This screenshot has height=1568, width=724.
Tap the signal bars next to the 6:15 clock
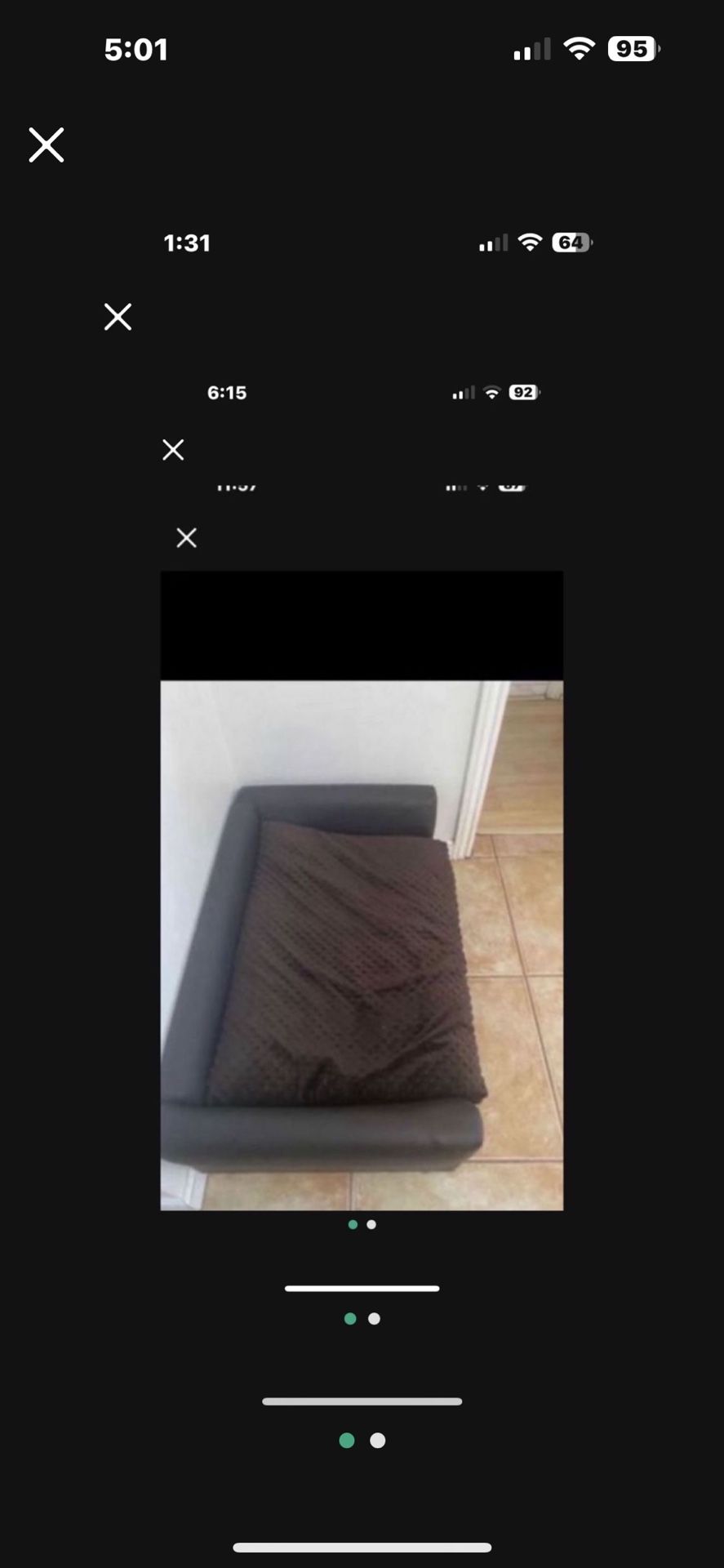pyautogui.click(x=463, y=393)
